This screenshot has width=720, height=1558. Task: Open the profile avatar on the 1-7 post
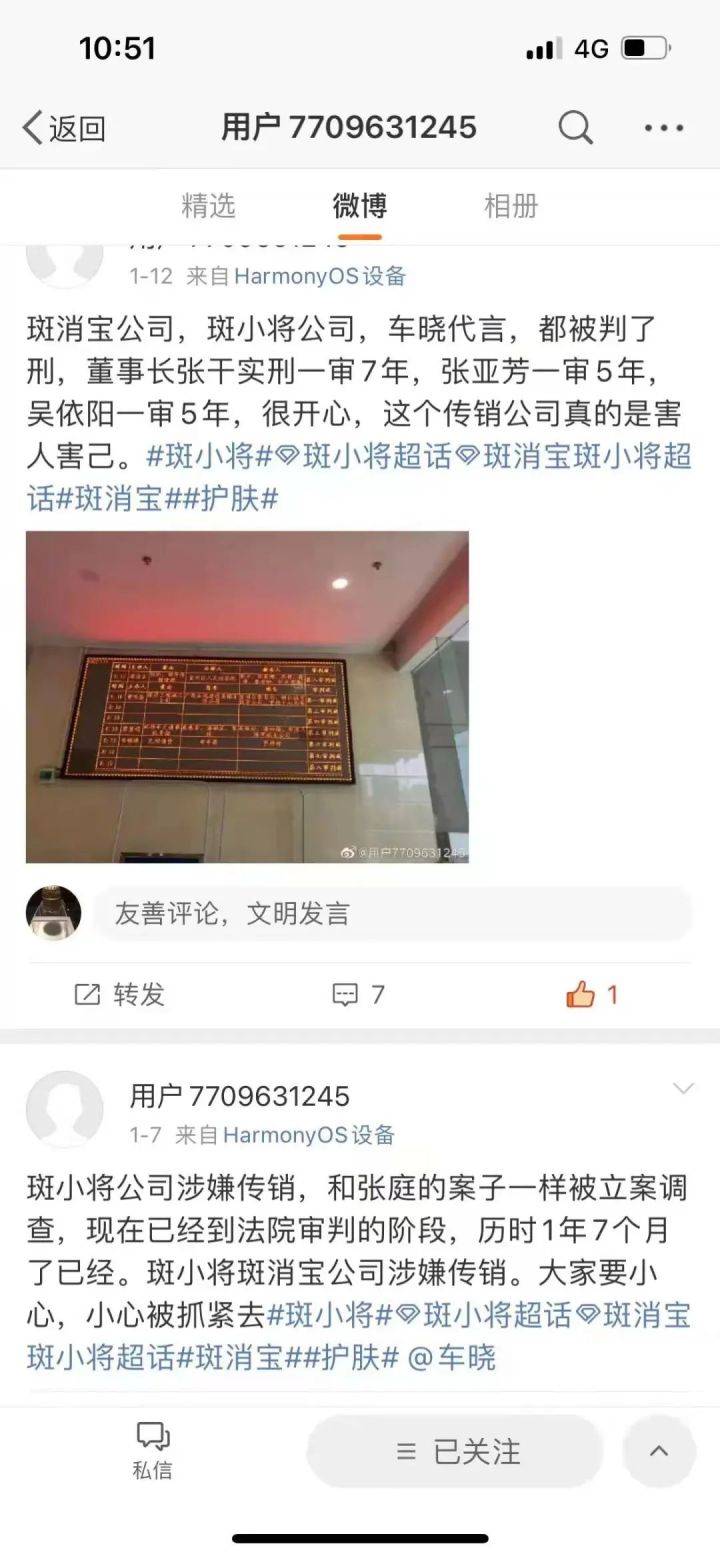pos(64,1109)
